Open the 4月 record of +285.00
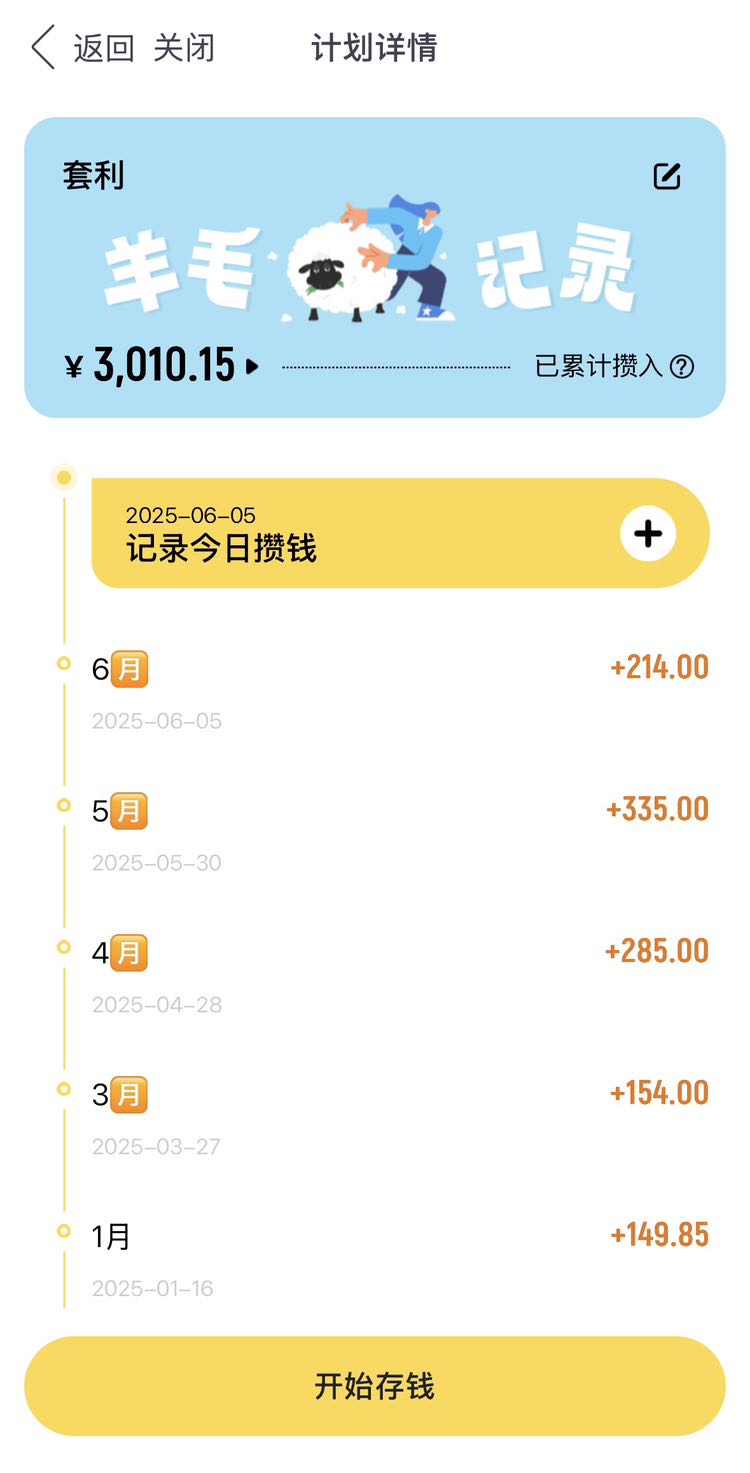 coord(400,975)
